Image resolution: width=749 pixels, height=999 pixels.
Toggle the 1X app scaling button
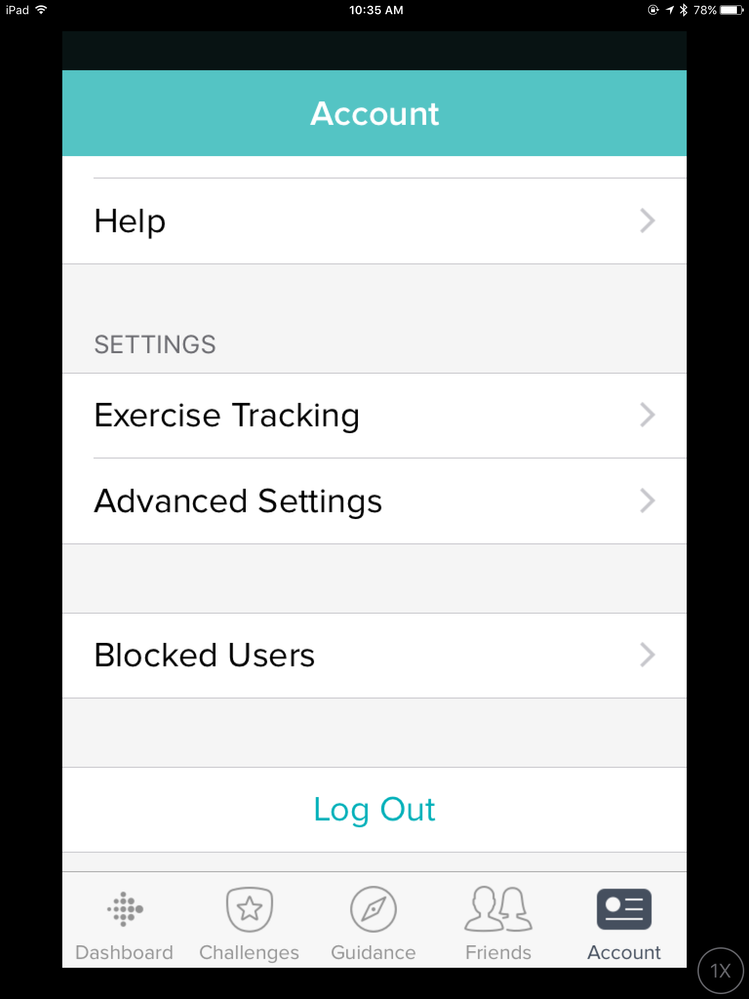(721, 971)
